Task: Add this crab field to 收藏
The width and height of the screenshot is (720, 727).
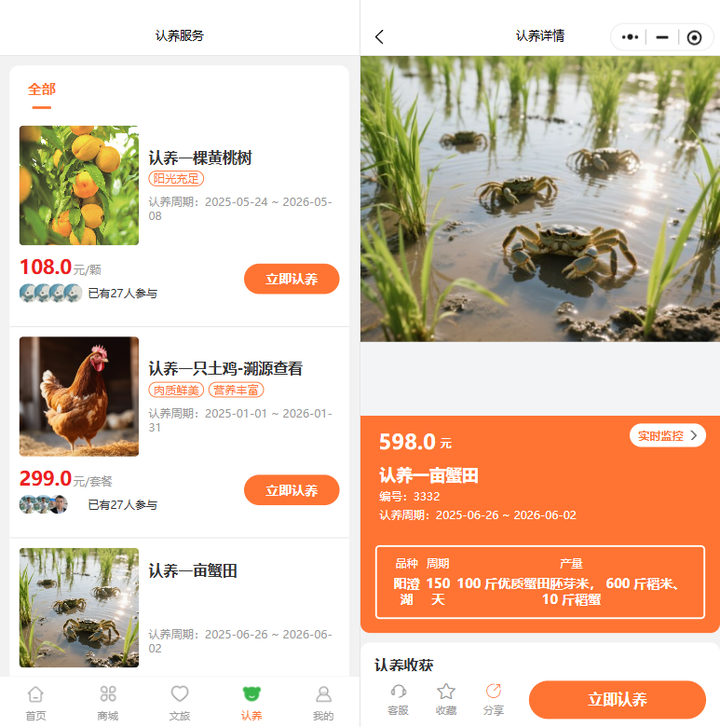Action: tap(446, 699)
